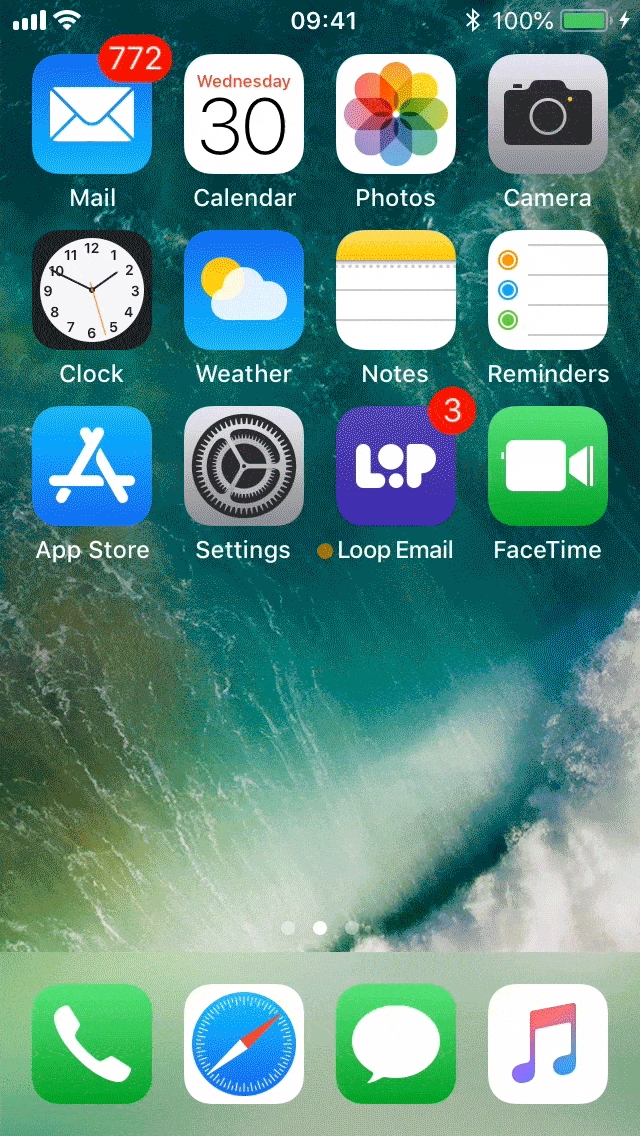Open the FaceTime app

coord(548,466)
